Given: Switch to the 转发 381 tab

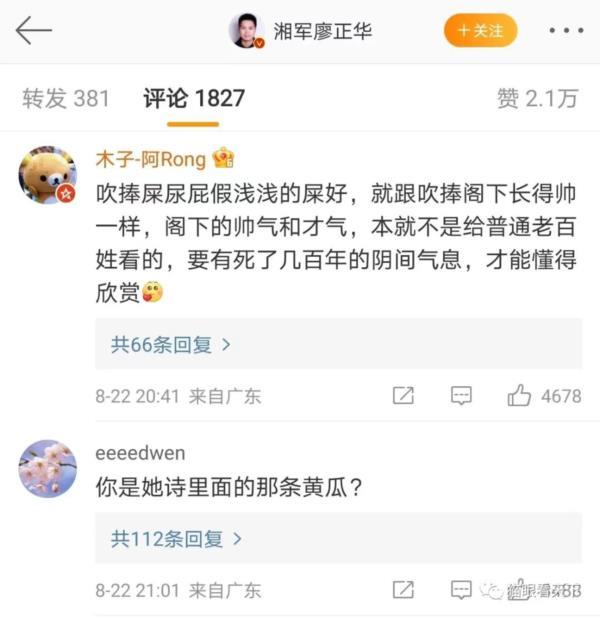Looking at the screenshot, I should point(65,98).
